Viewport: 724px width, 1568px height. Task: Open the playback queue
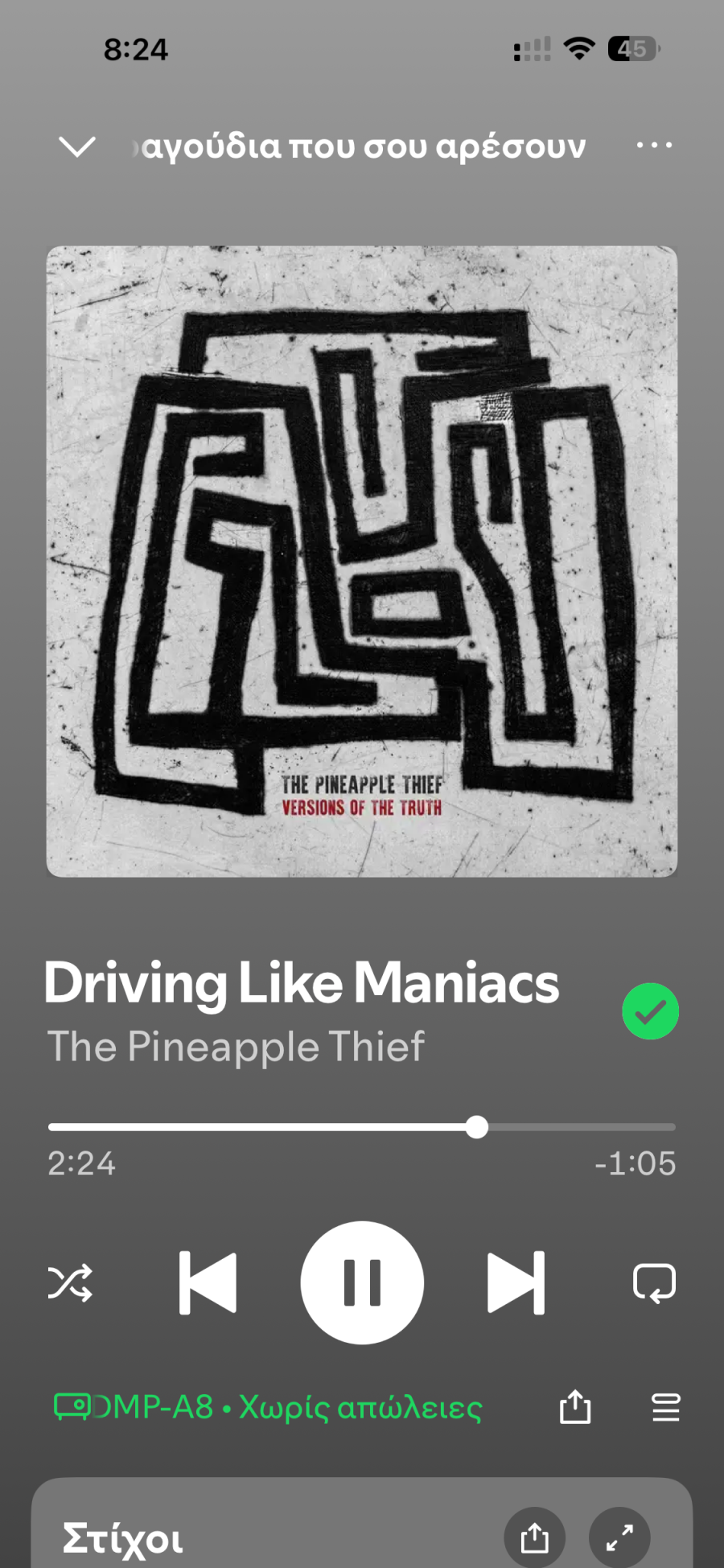pos(665,1408)
